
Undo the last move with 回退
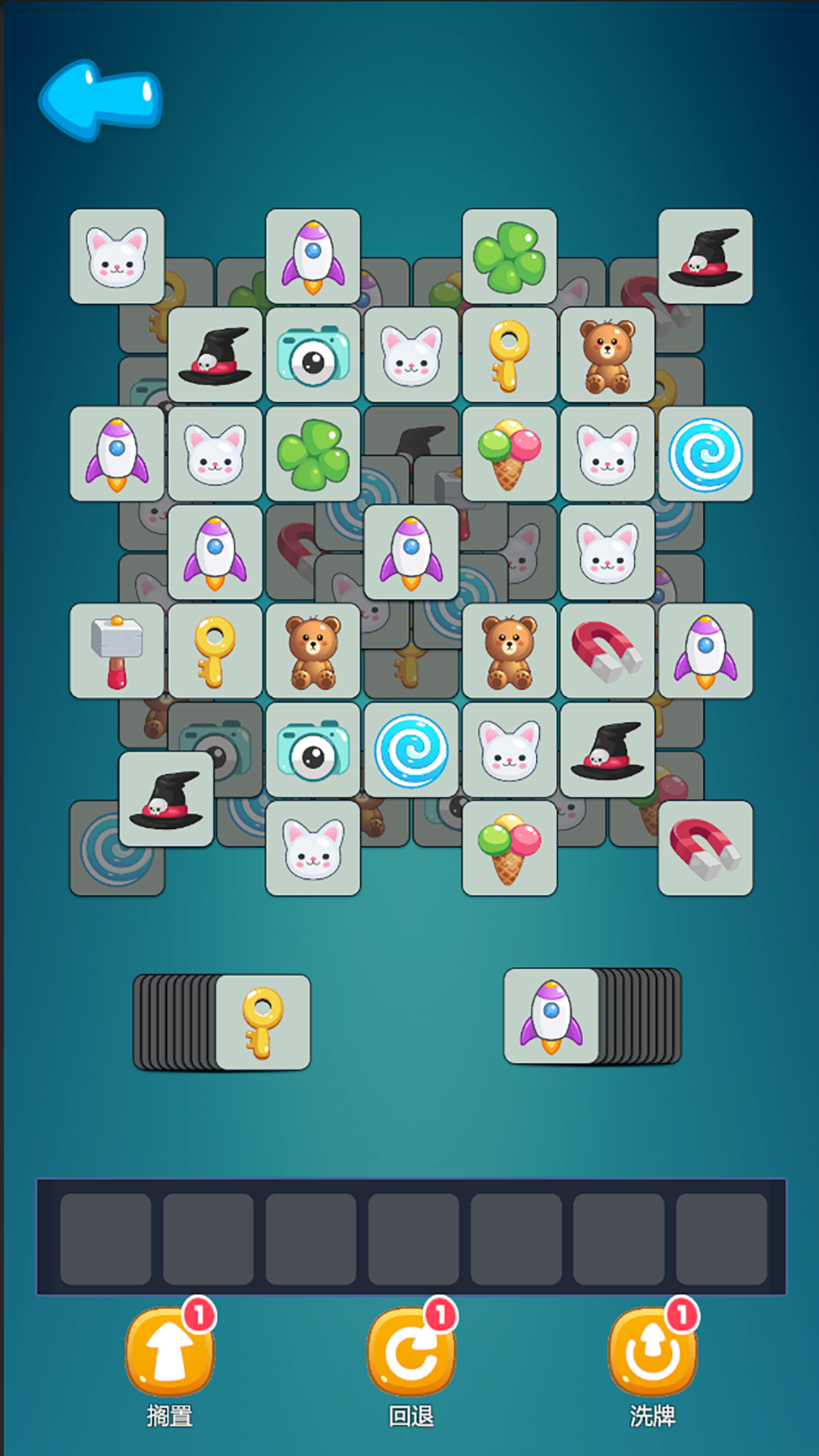[411, 1351]
